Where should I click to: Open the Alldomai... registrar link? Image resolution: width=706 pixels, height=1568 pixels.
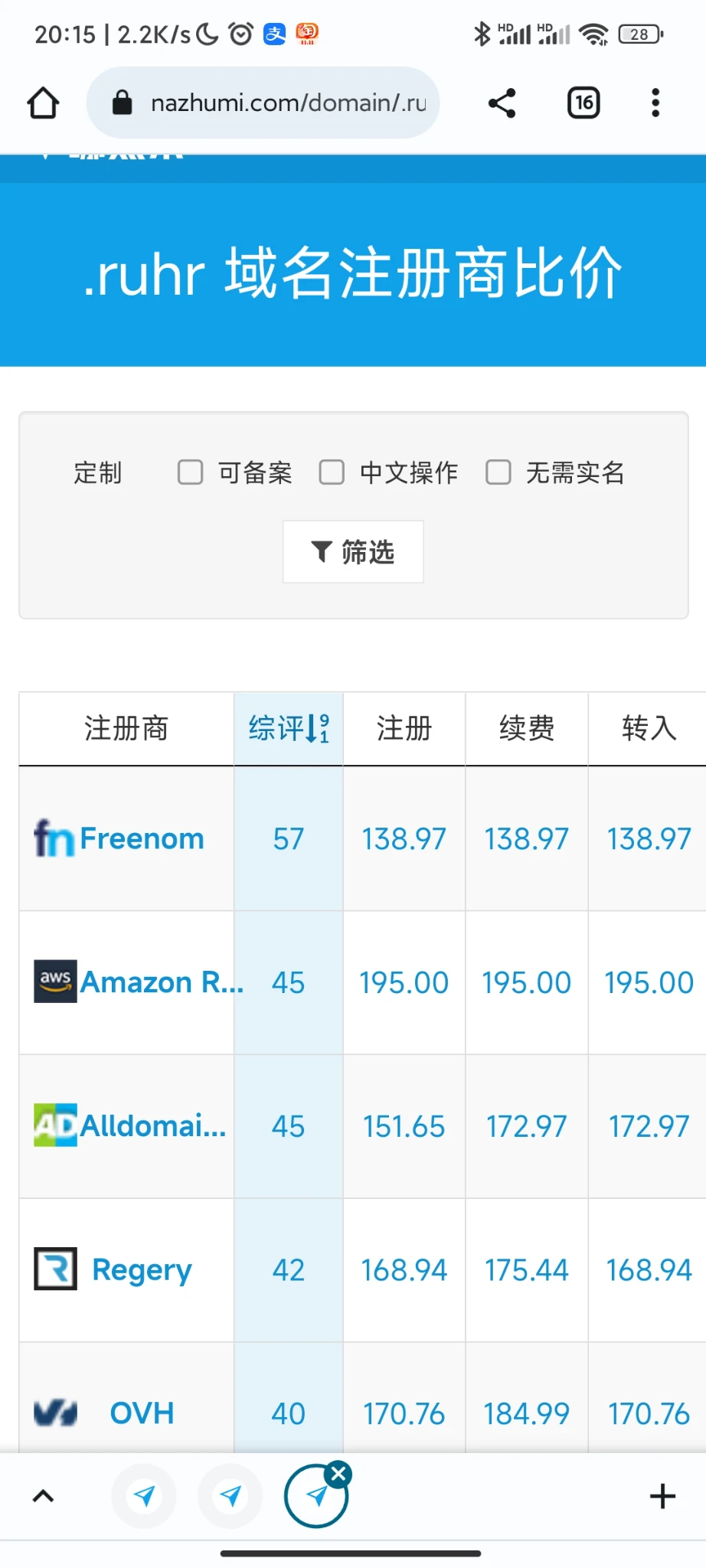[153, 1126]
